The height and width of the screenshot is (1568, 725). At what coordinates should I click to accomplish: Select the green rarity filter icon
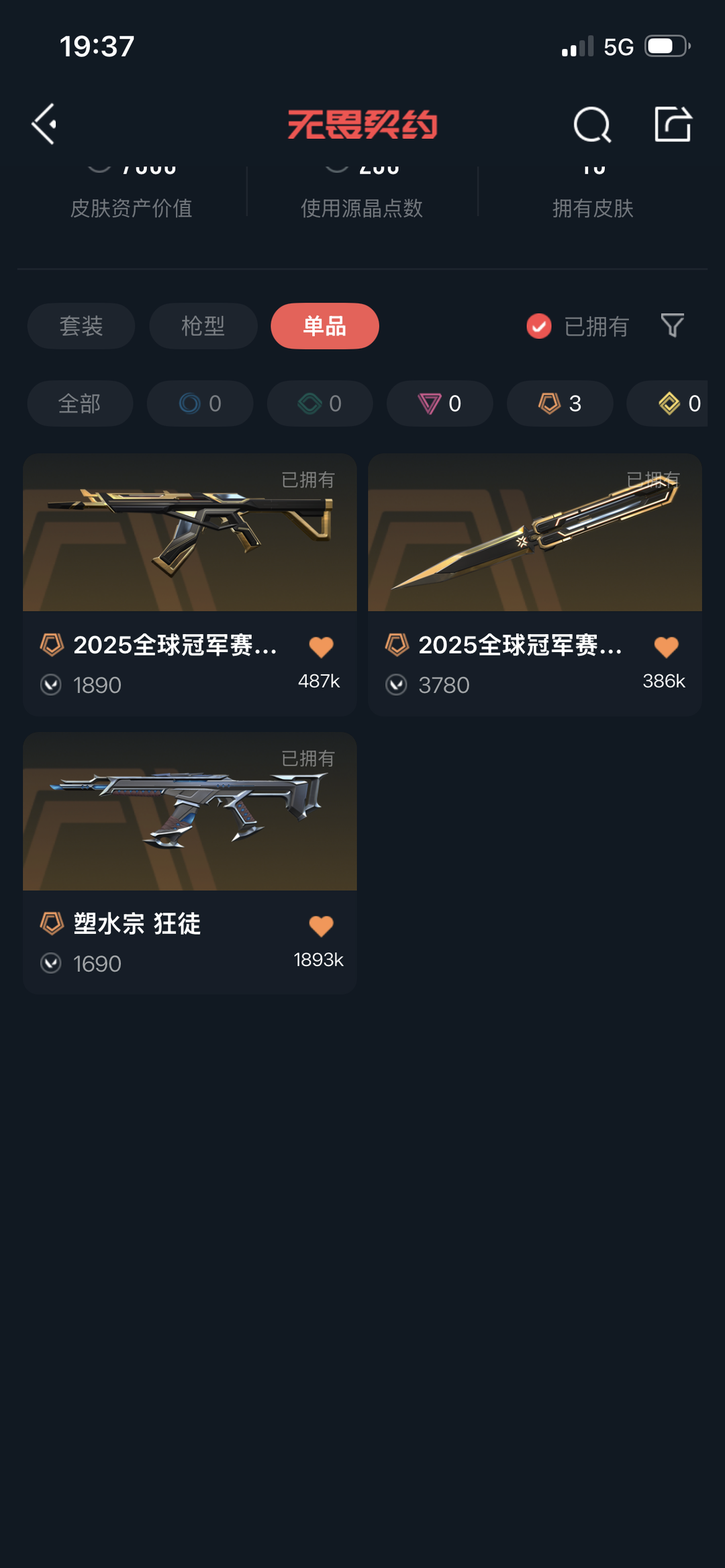[320, 404]
